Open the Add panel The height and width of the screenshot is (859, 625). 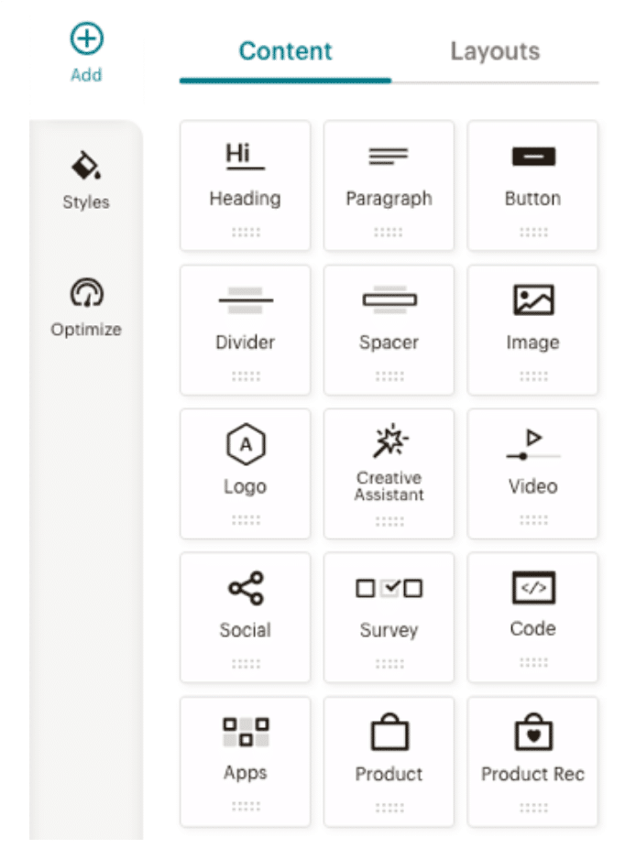click(x=86, y=53)
